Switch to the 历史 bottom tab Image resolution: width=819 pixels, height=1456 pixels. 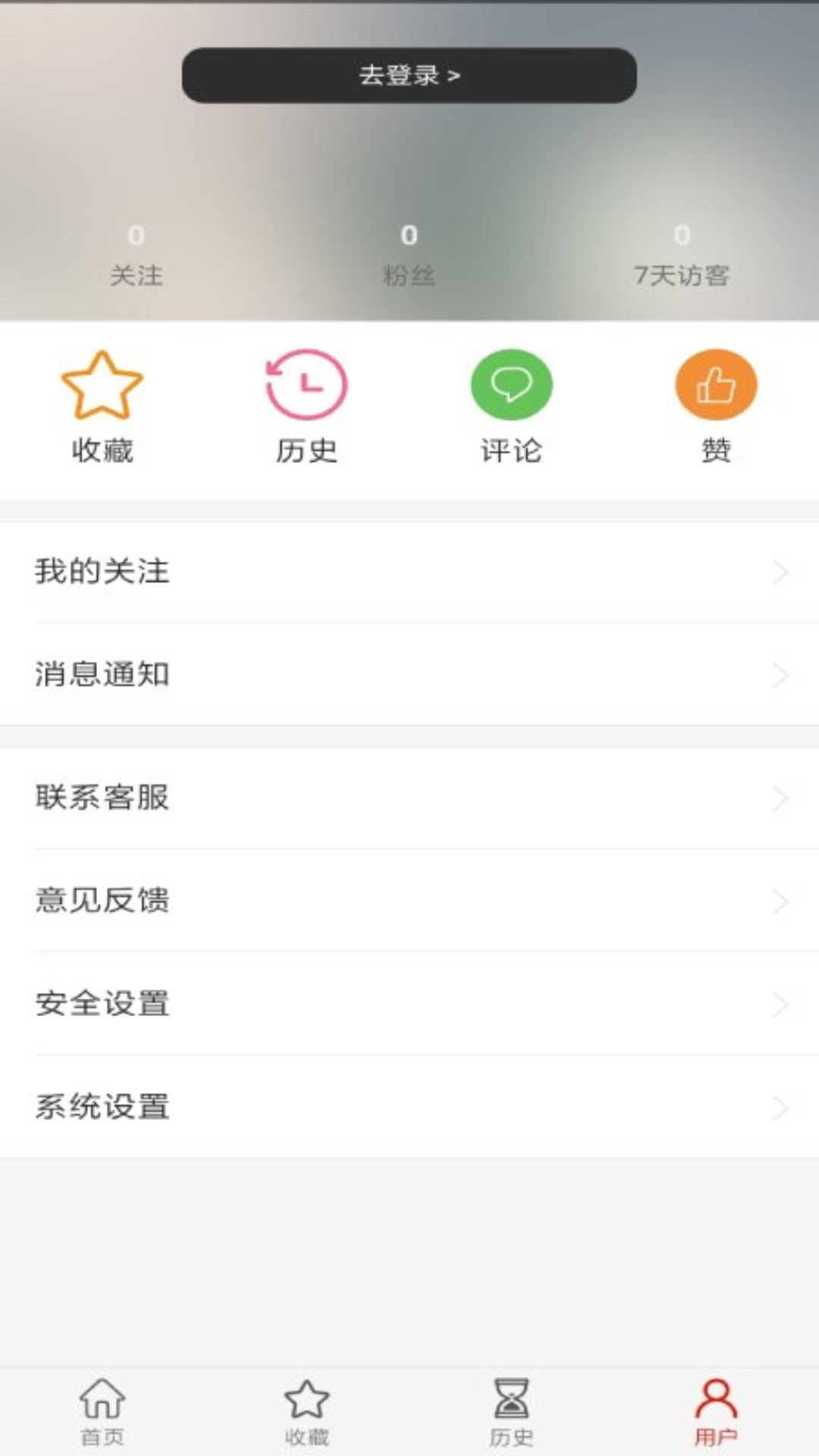click(511, 1412)
